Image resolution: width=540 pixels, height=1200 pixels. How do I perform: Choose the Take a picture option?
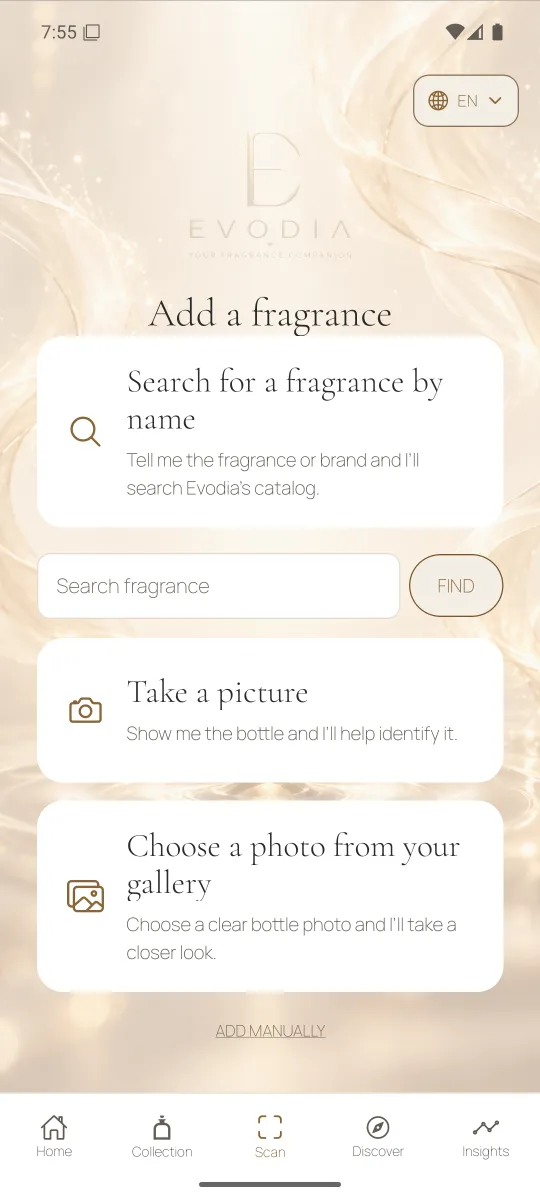(x=270, y=710)
